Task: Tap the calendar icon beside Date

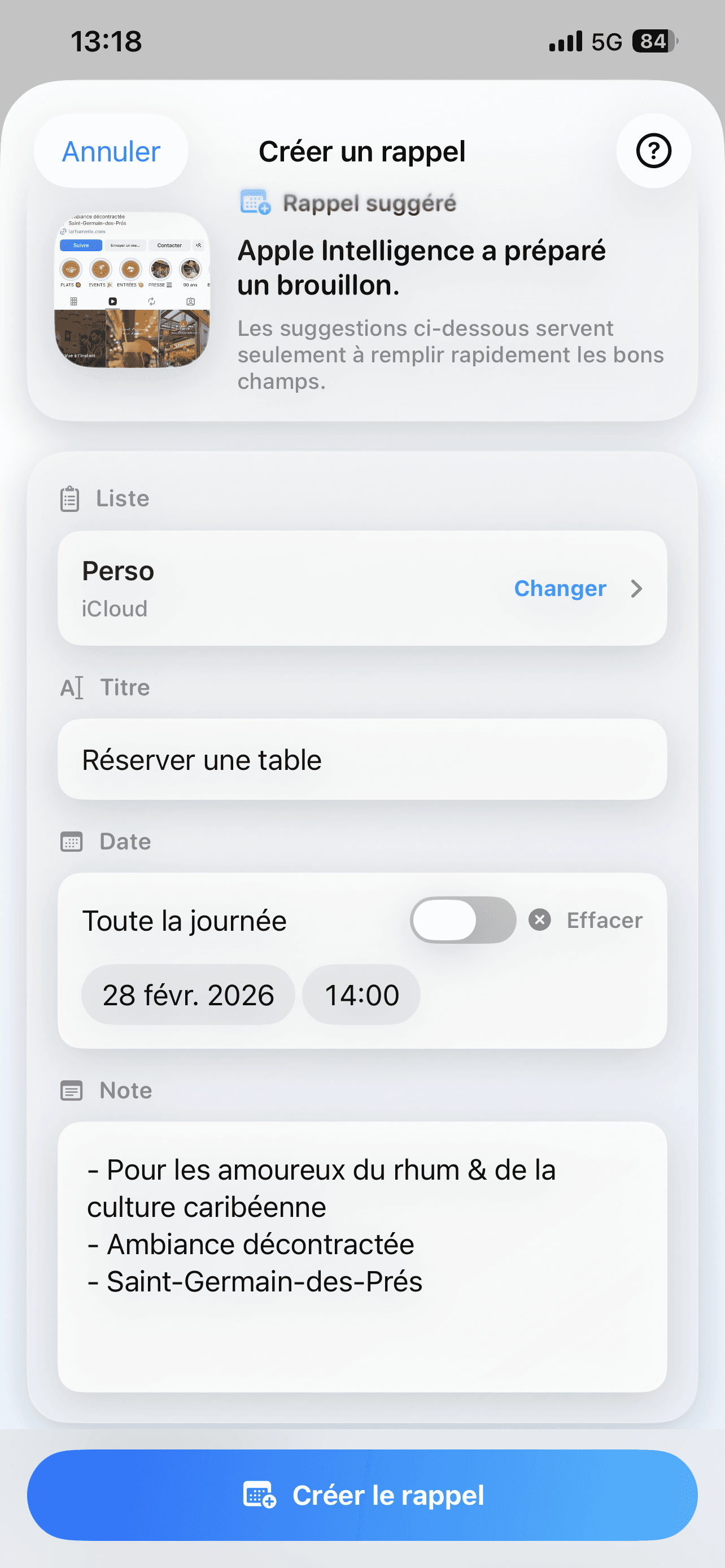Action: click(x=71, y=841)
